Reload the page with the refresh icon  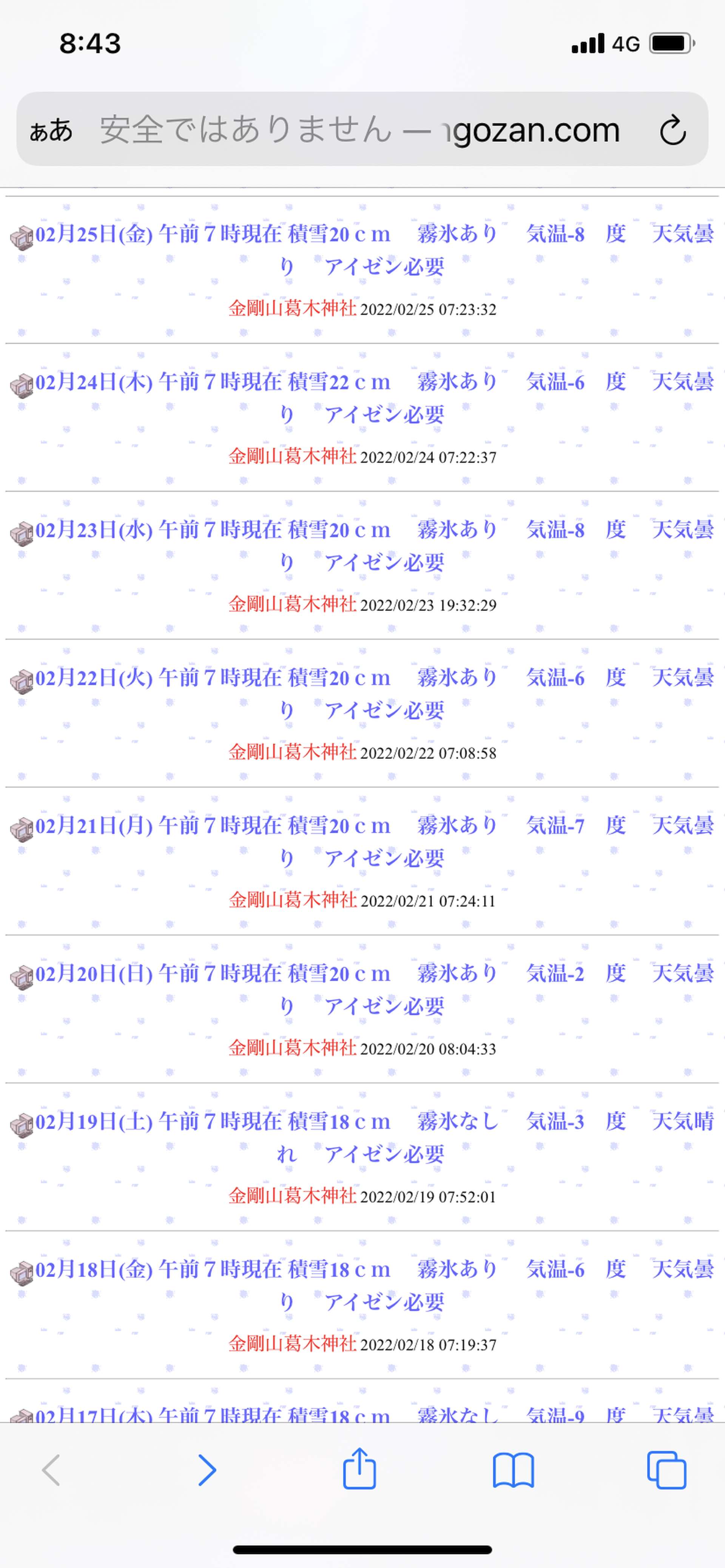click(x=673, y=130)
